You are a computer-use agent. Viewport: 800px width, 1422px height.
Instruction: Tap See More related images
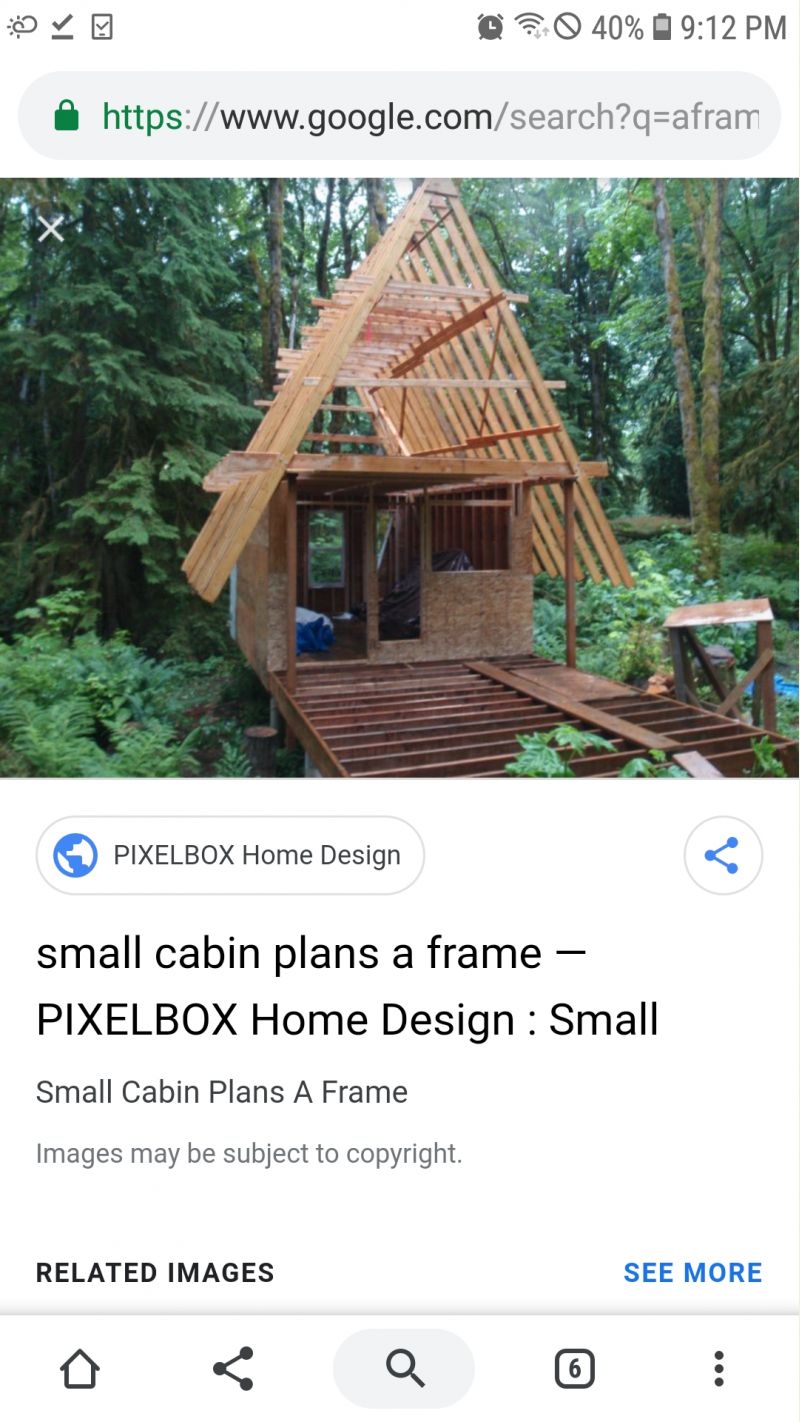coord(692,1272)
